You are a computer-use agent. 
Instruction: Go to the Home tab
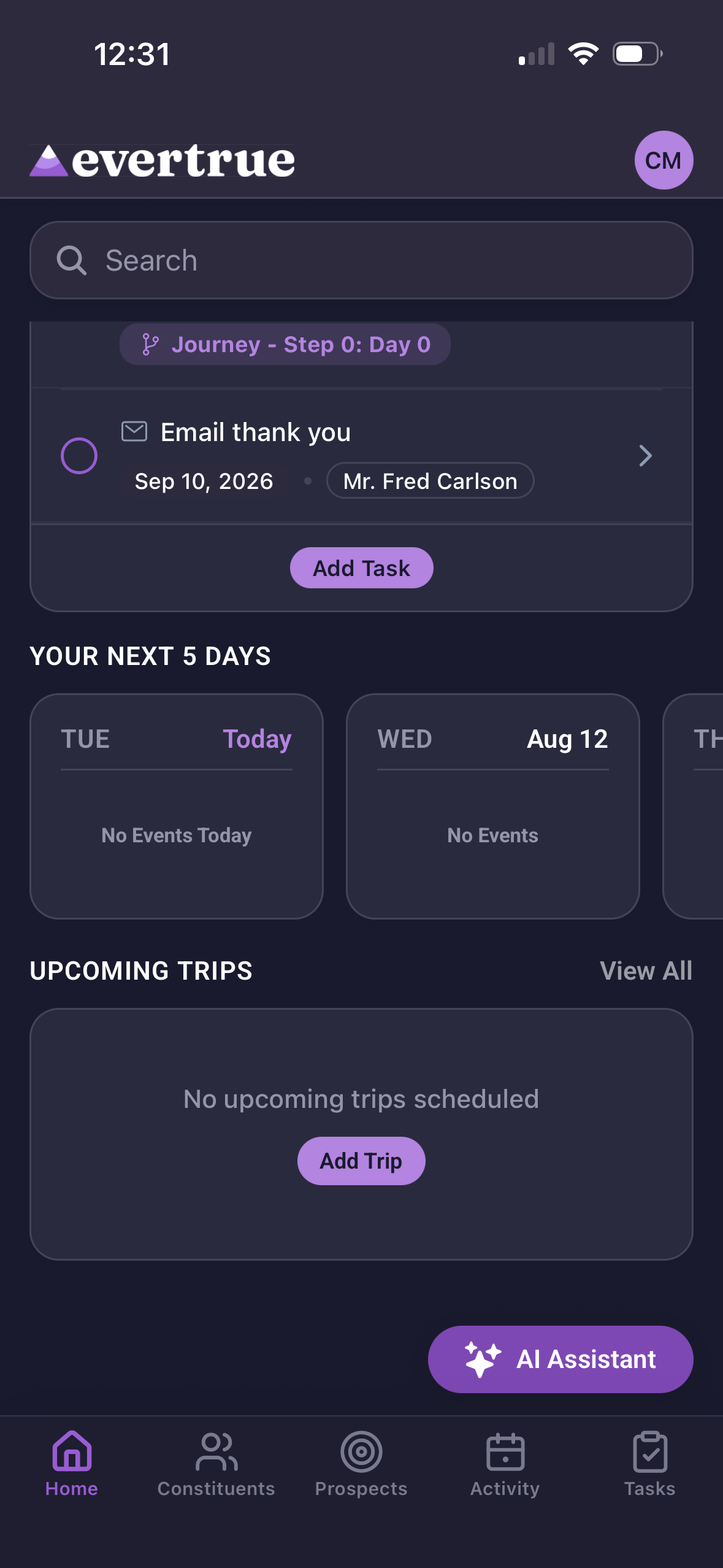[x=72, y=1464]
